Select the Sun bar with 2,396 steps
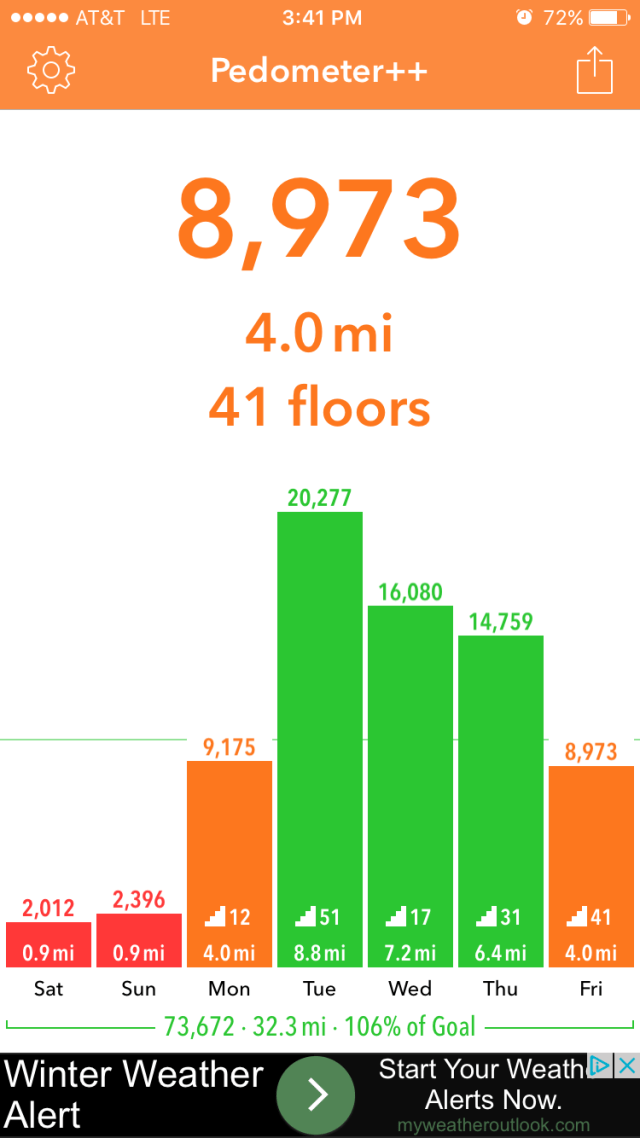Viewport: 640px width, 1138px height. pos(139,940)
